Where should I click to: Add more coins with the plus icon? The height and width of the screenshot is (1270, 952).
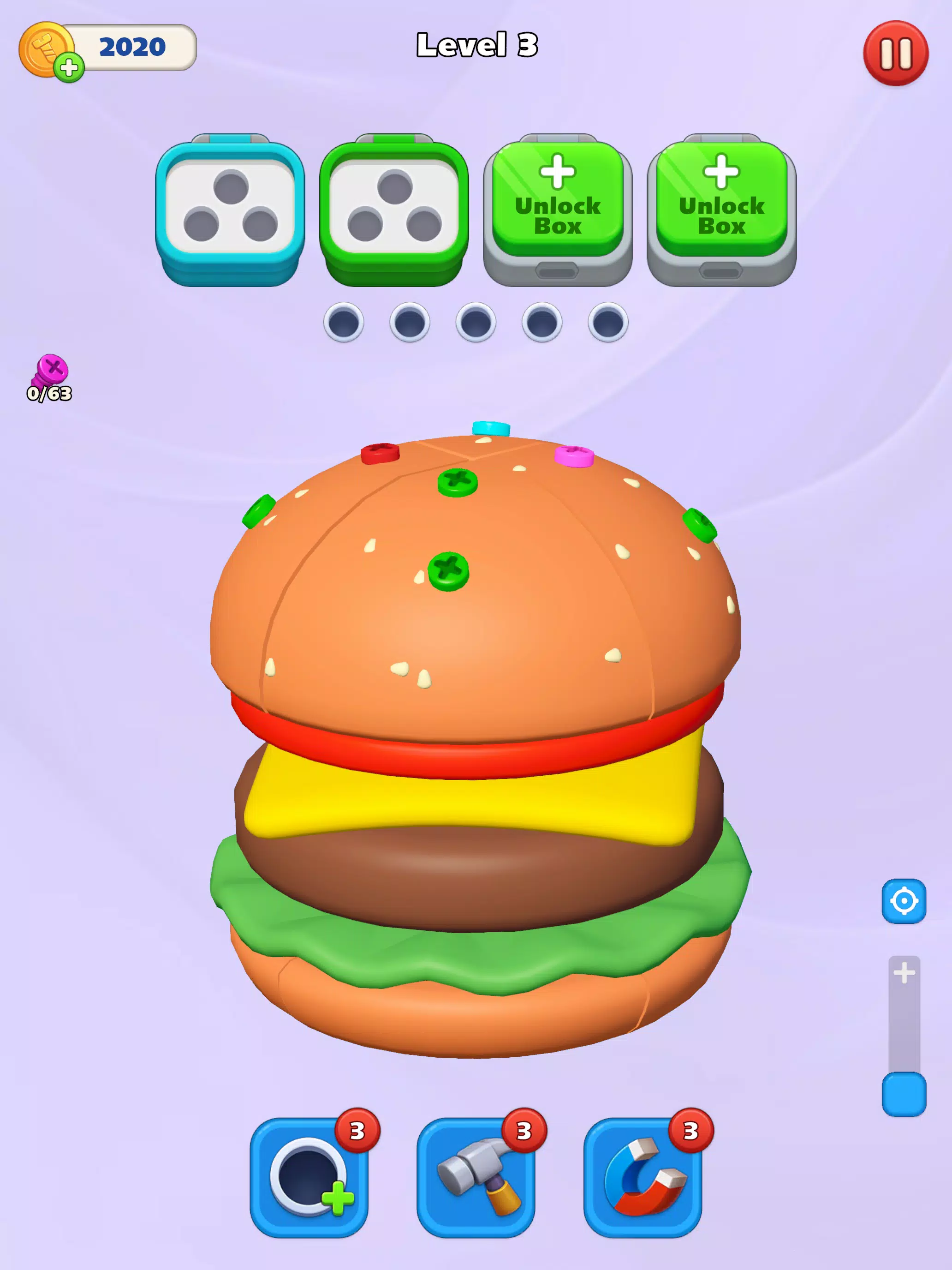tap(69, 68)
